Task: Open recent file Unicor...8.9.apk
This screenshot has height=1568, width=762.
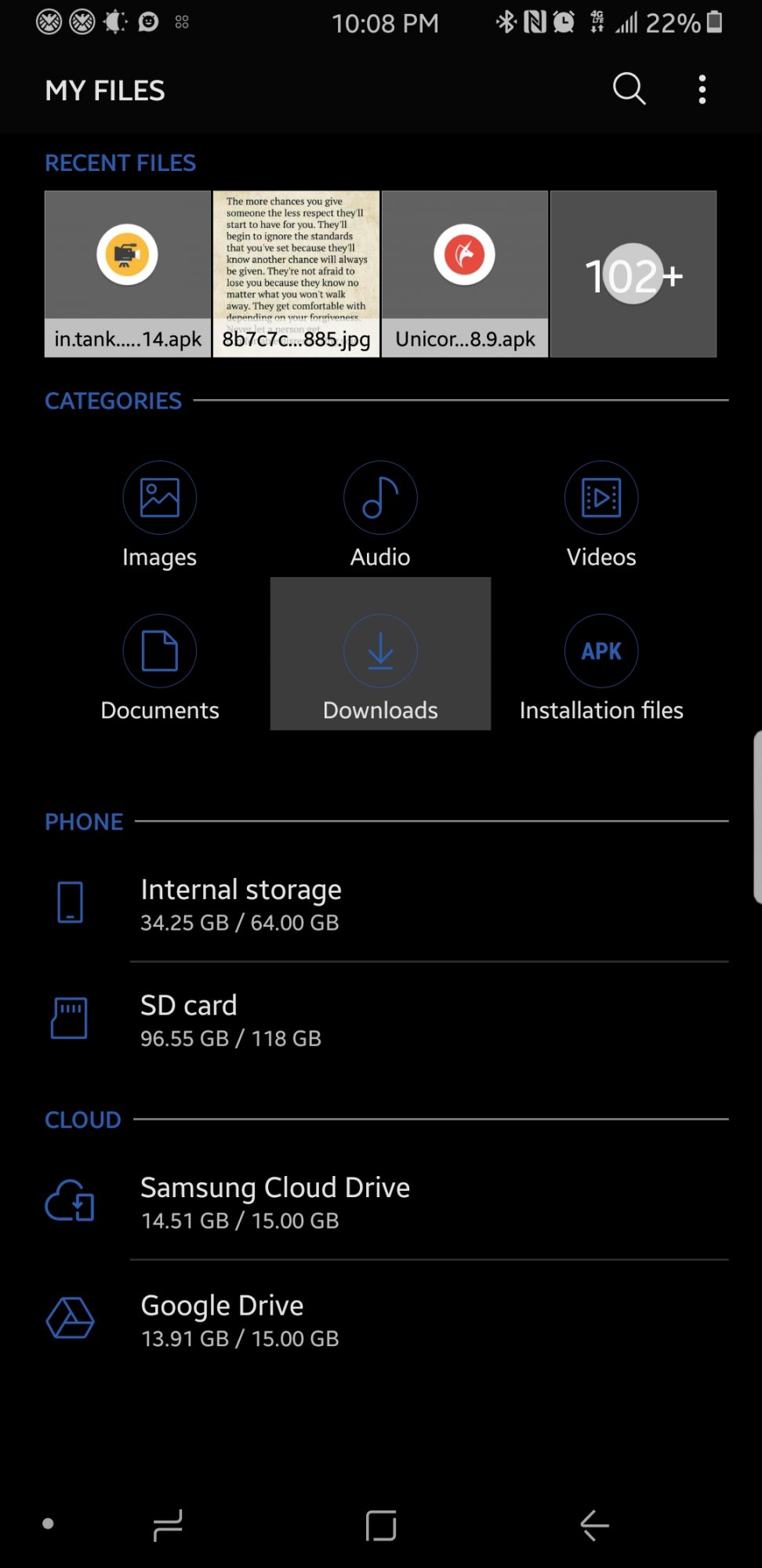Action: click(465, 274)
